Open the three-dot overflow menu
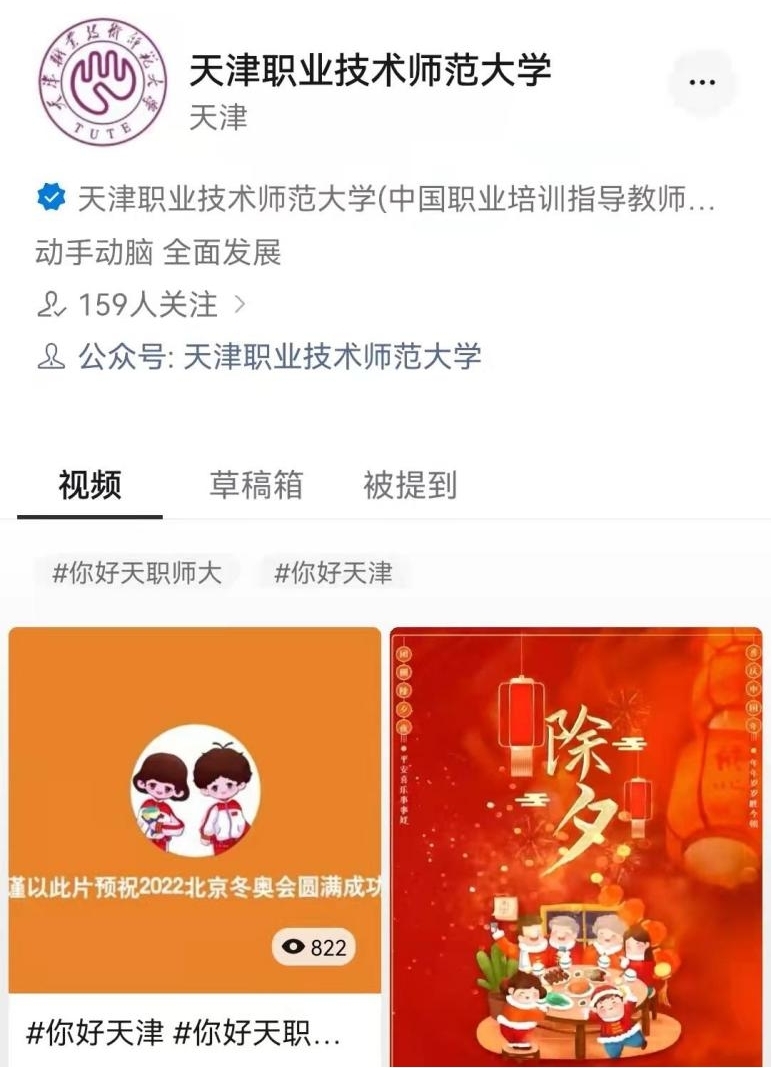The height and width of the screenshot is (1068, 772). pos(702,82)
